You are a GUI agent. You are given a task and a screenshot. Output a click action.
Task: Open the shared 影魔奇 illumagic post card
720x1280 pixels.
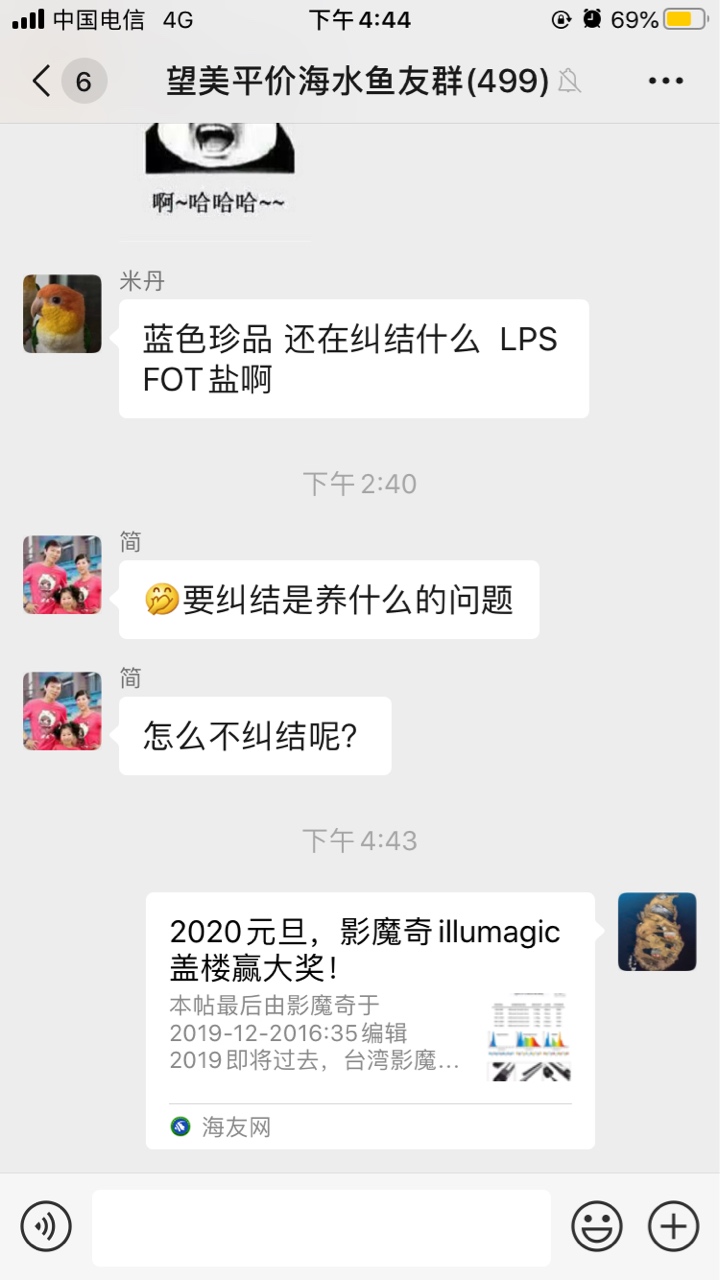[370, 1020]
